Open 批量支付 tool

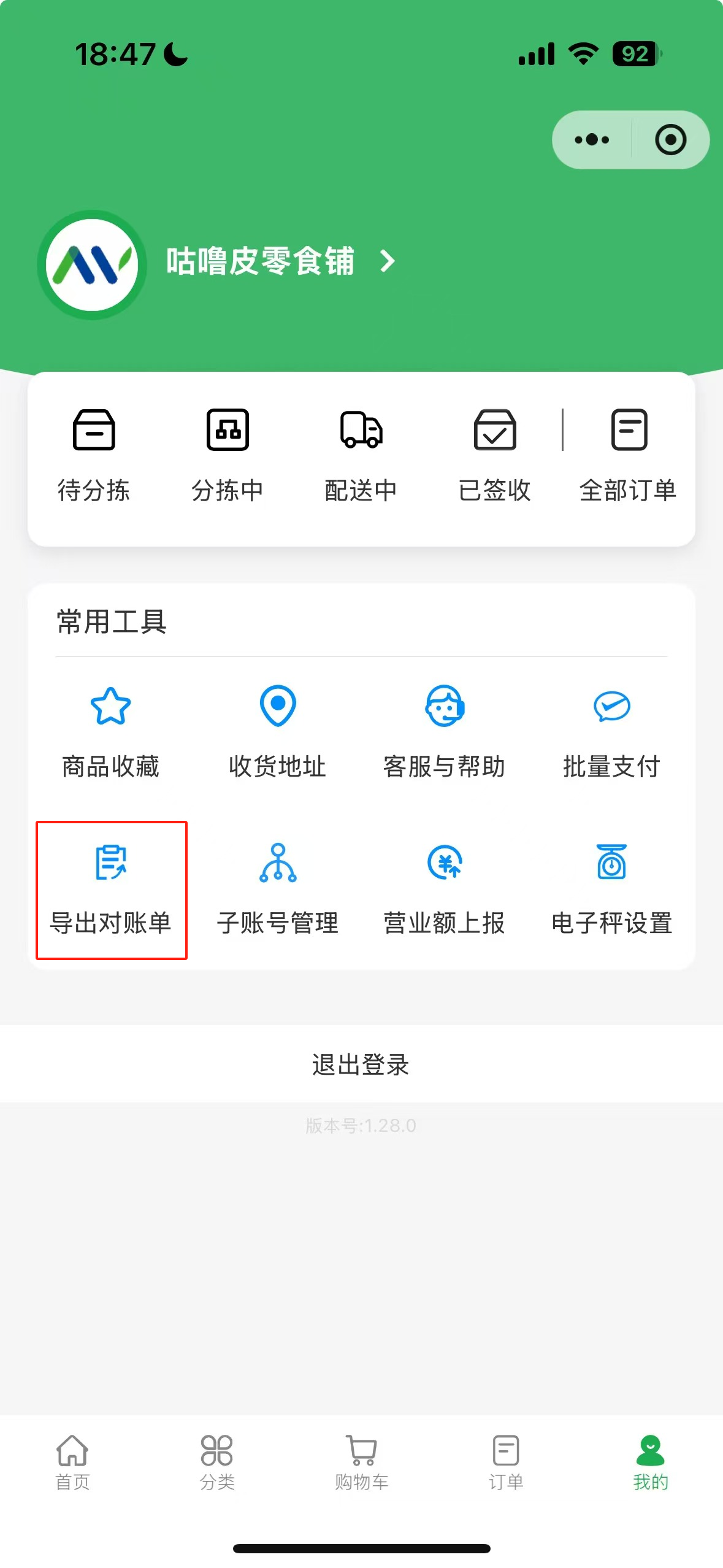pyautogui.click(x=611, y=732)
